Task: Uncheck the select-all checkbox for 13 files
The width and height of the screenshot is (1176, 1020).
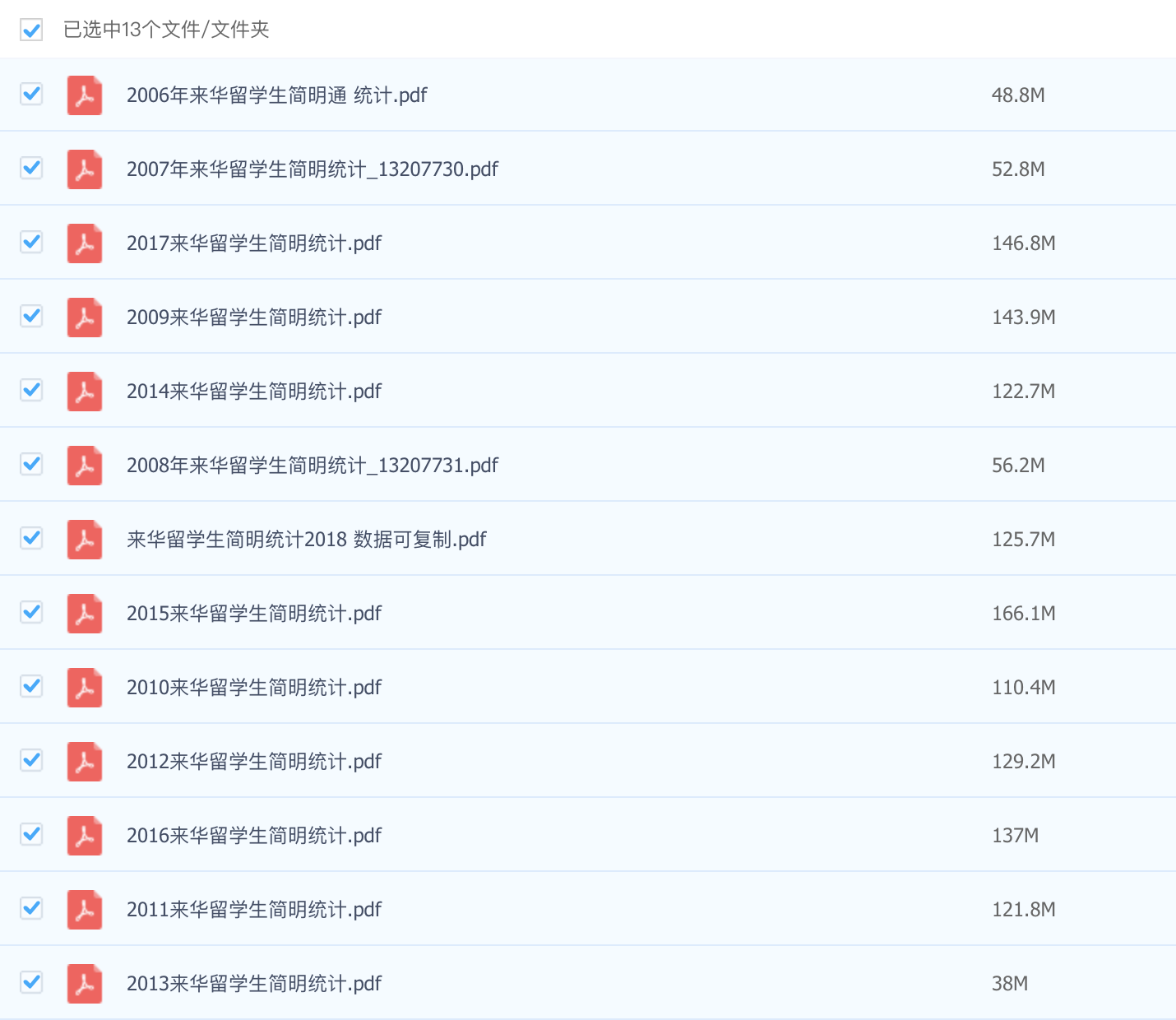Action: (x=31, y=30)
